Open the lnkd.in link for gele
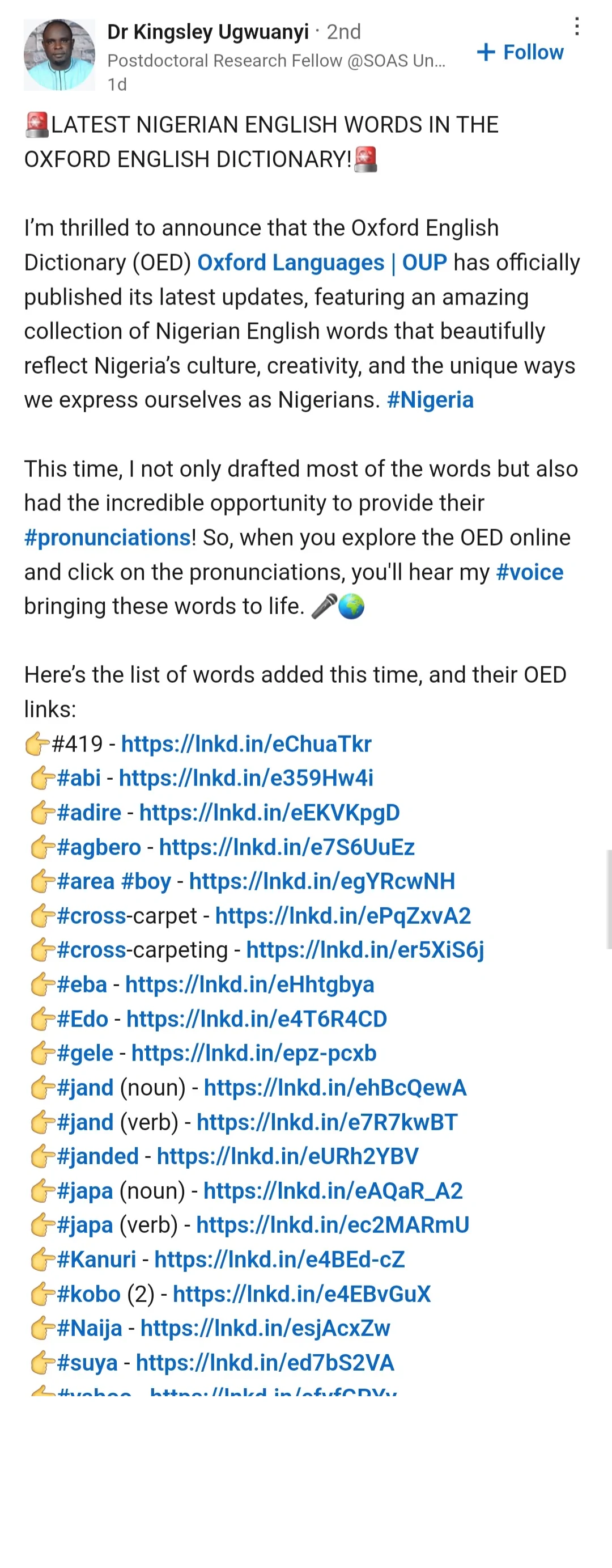This screenshot has height=1568, width=612. click(x=254, y=1053)
